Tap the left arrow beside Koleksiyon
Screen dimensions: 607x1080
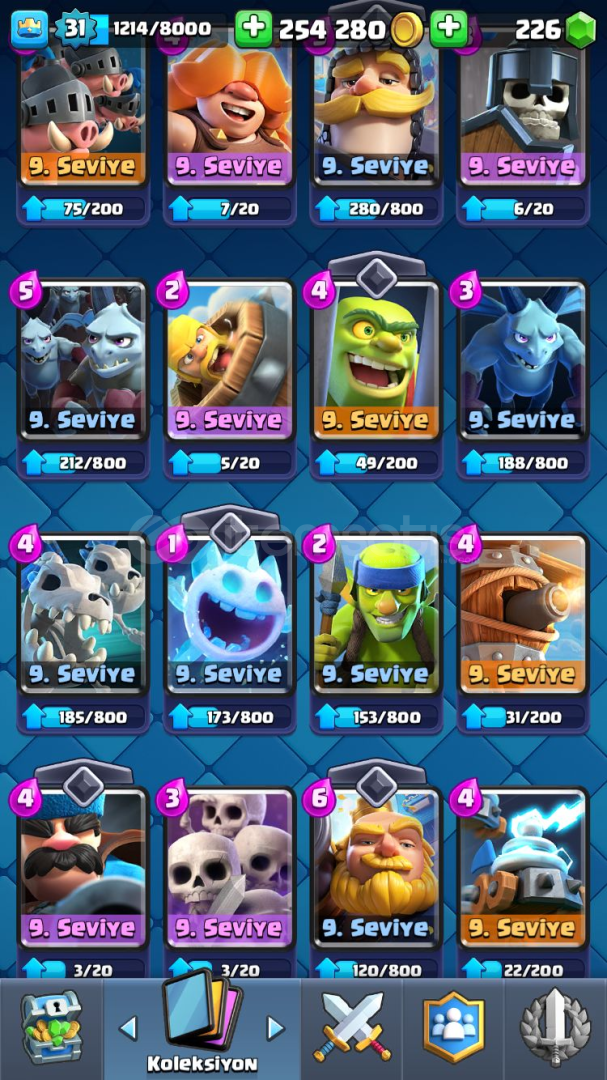pyautogui.click(x=128, y=1029)
